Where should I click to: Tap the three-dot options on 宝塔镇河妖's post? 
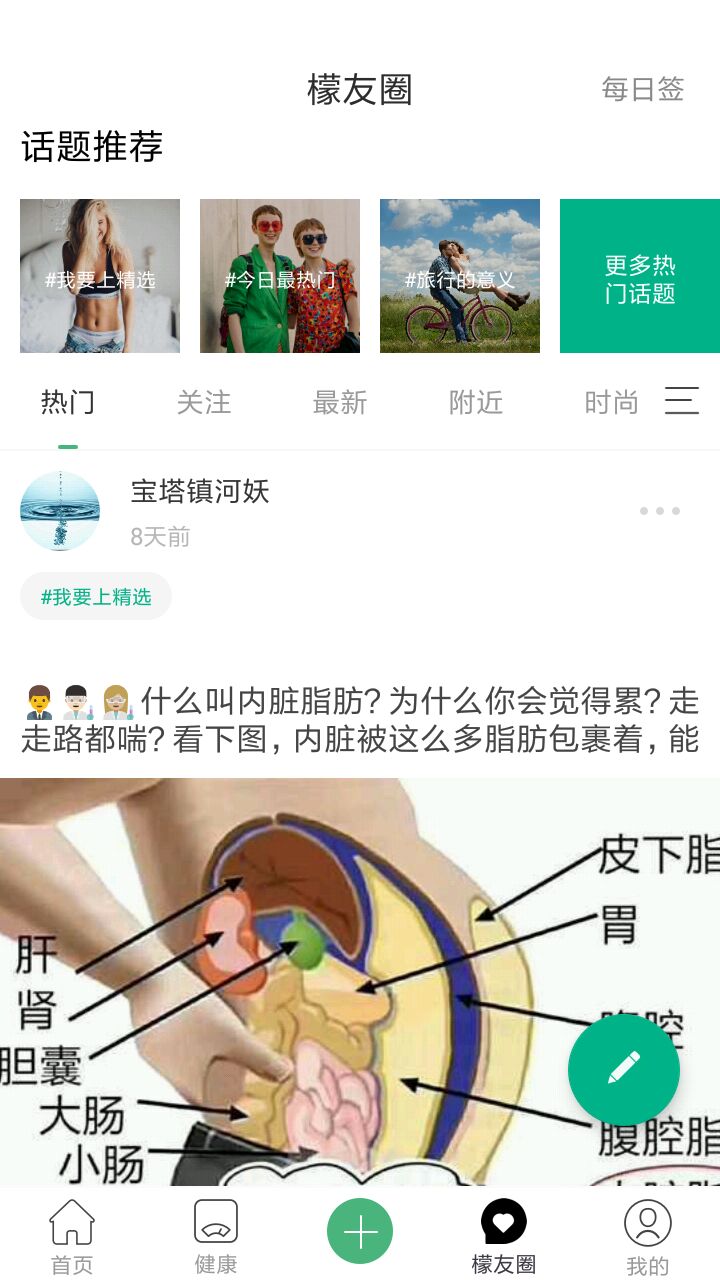pos(659,511)
